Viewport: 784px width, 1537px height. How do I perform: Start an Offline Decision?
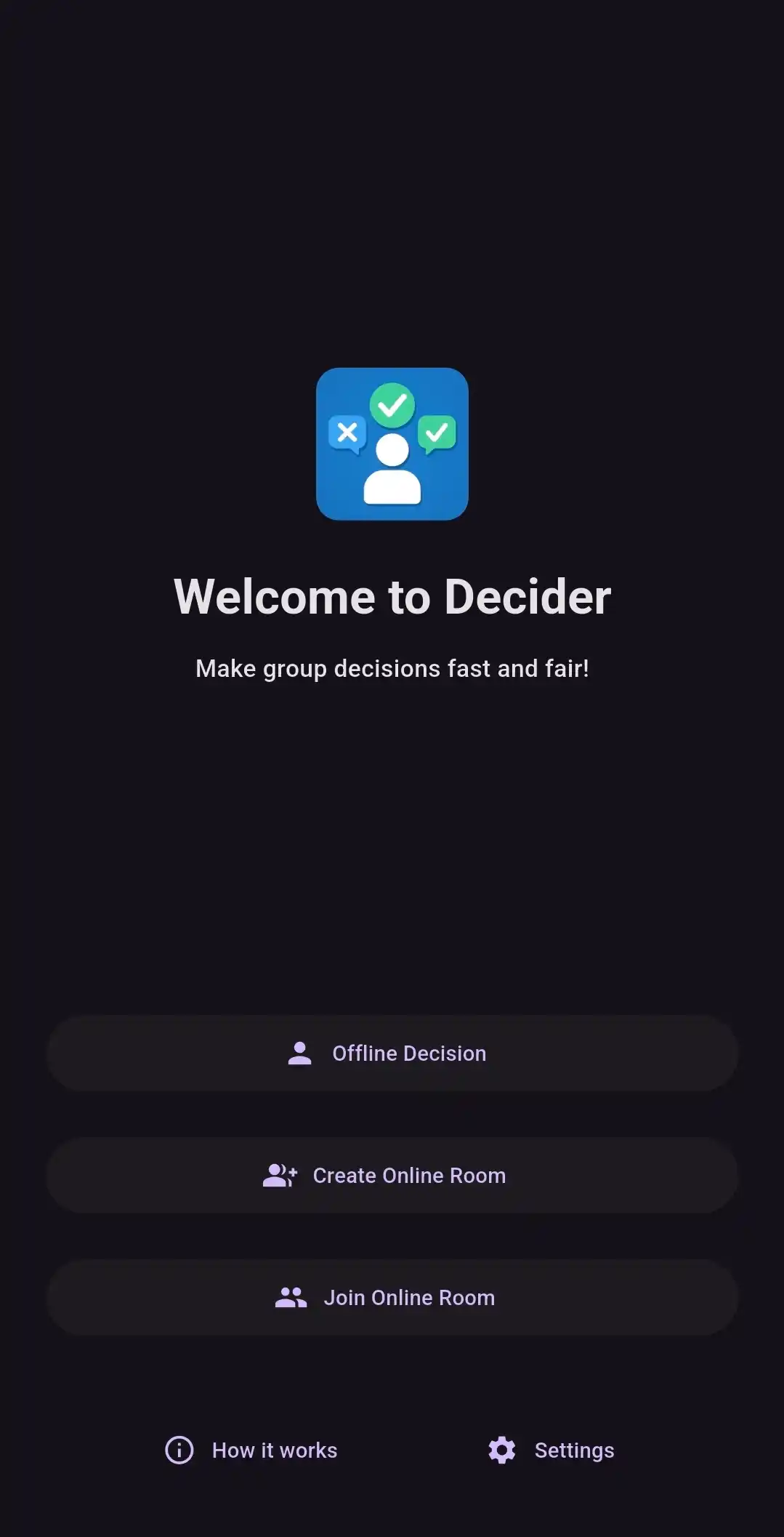(392, 1053)
